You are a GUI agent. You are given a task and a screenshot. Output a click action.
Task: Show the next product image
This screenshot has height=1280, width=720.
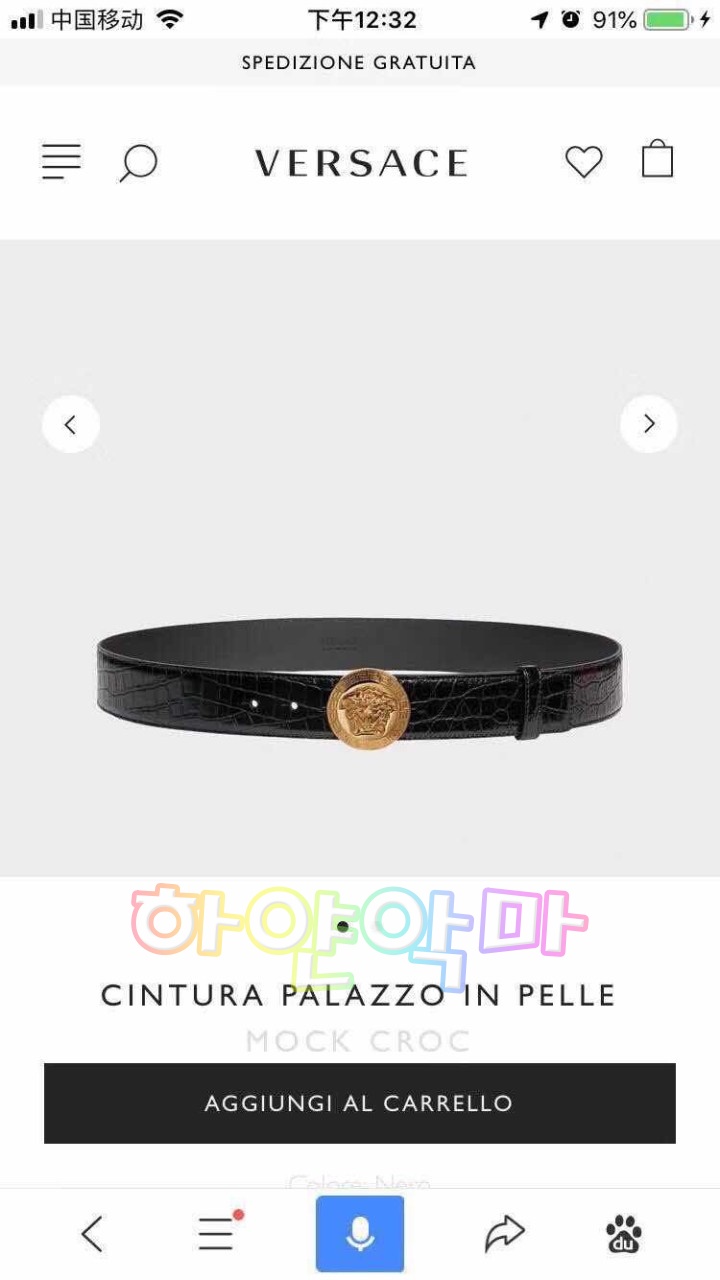[649, 424]
